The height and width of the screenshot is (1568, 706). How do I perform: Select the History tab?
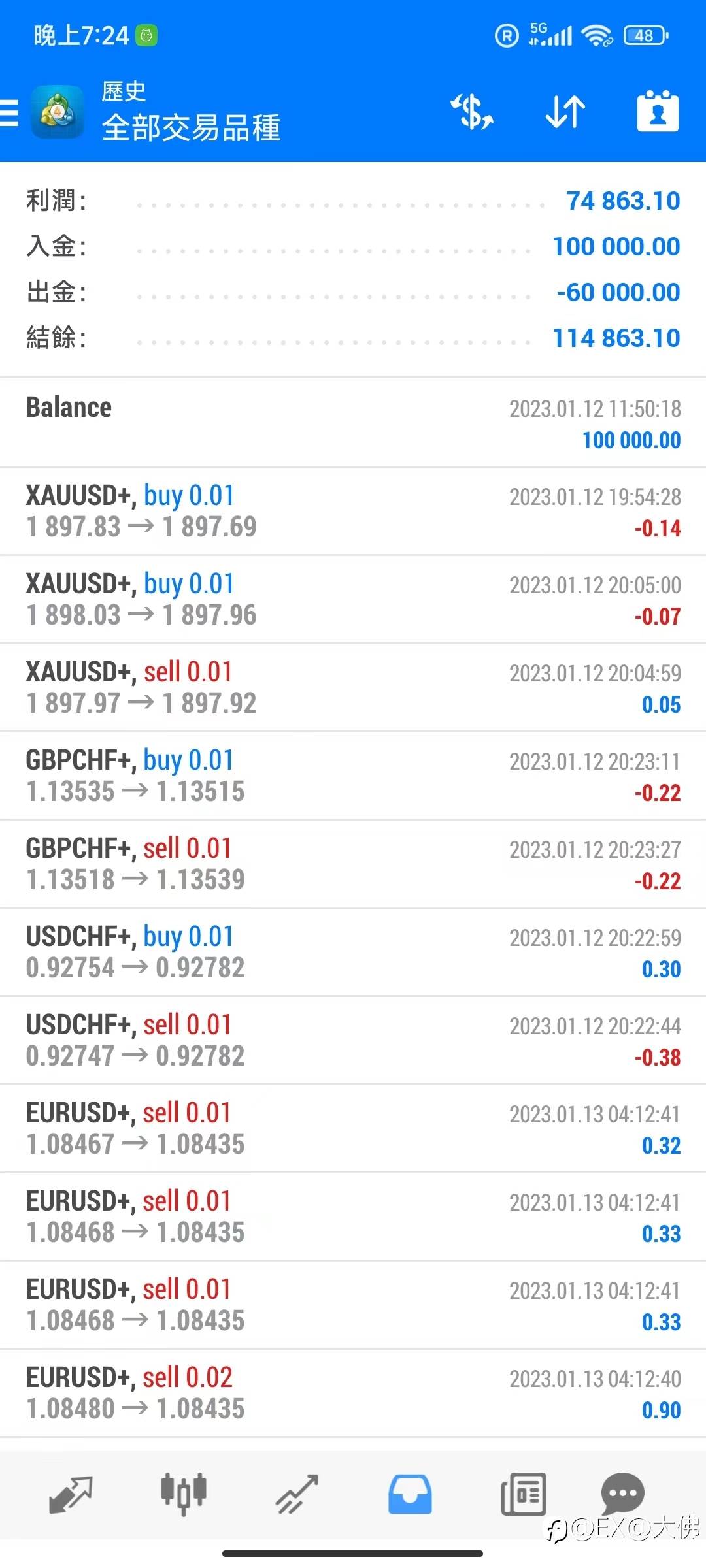410,1494
